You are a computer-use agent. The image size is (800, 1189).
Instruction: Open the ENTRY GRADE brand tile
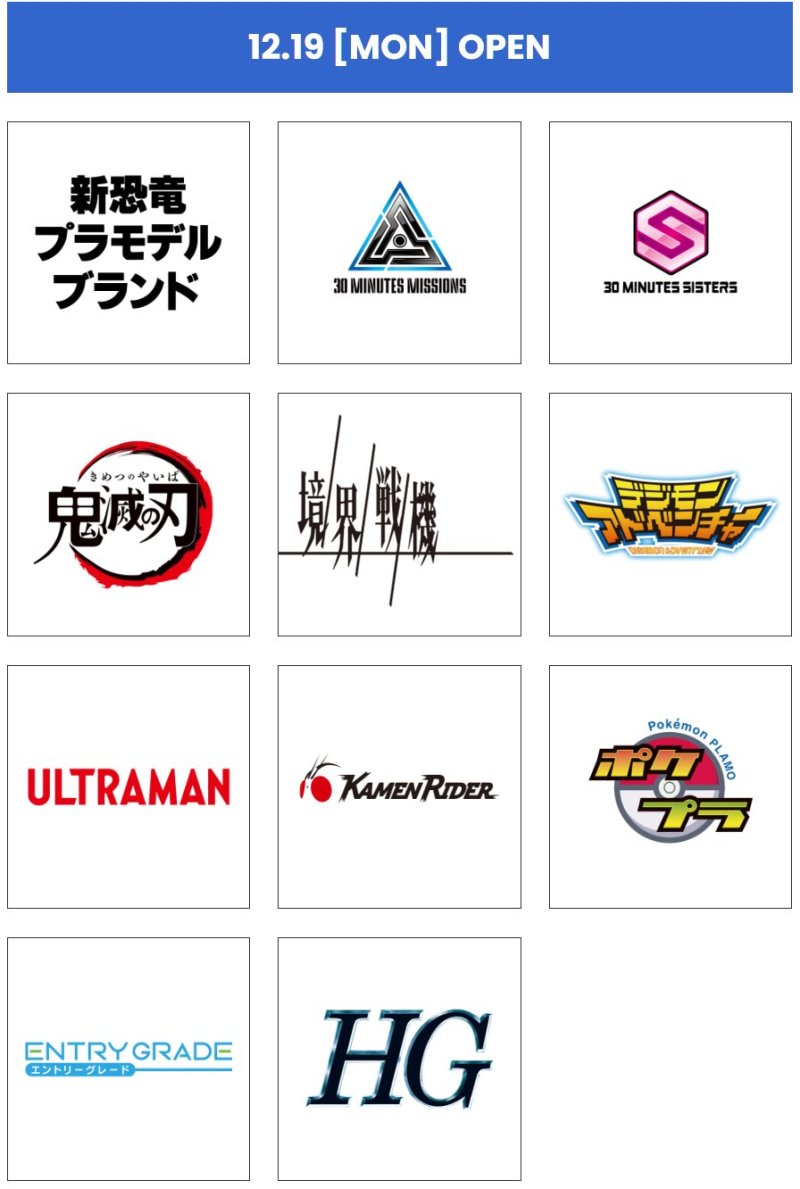tap(128, 1058)
